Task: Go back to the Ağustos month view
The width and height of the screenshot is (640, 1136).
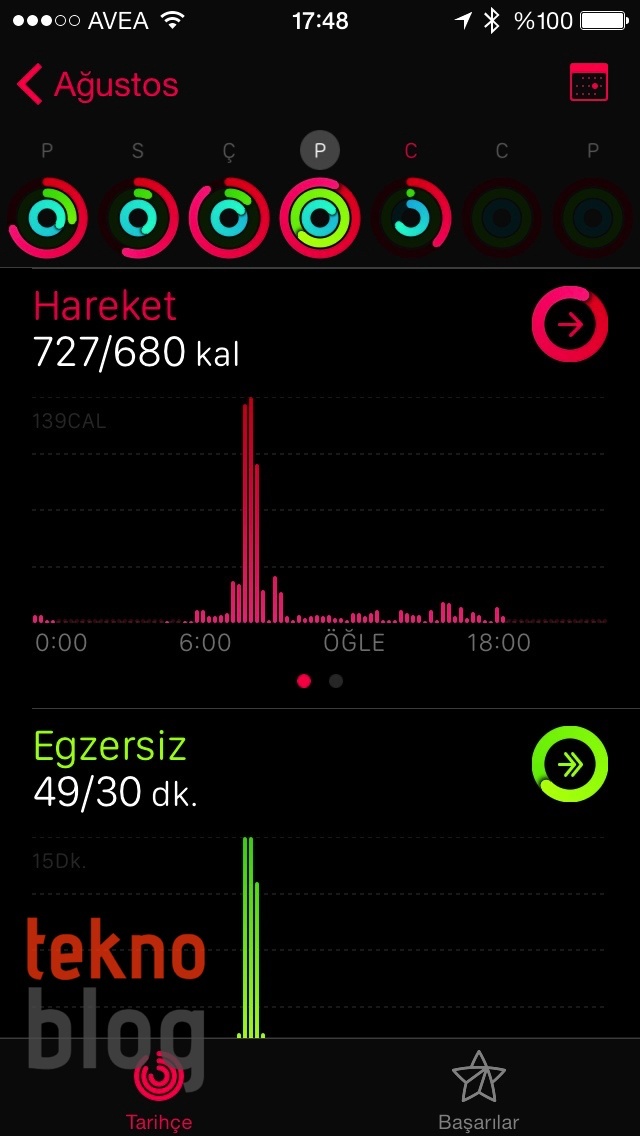Action: tap(98, 85)
